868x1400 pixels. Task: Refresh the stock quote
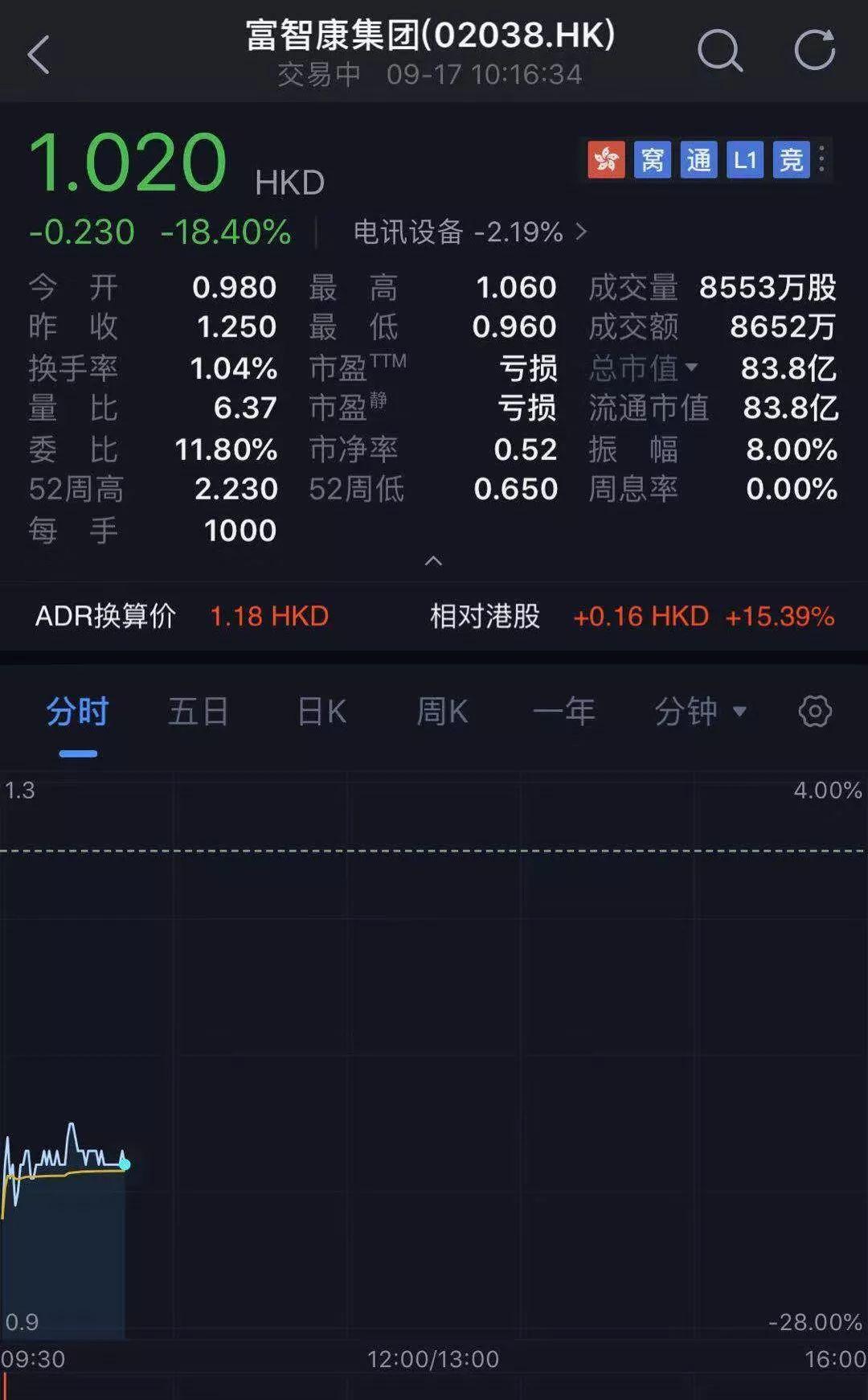click(x=814, y=50)
